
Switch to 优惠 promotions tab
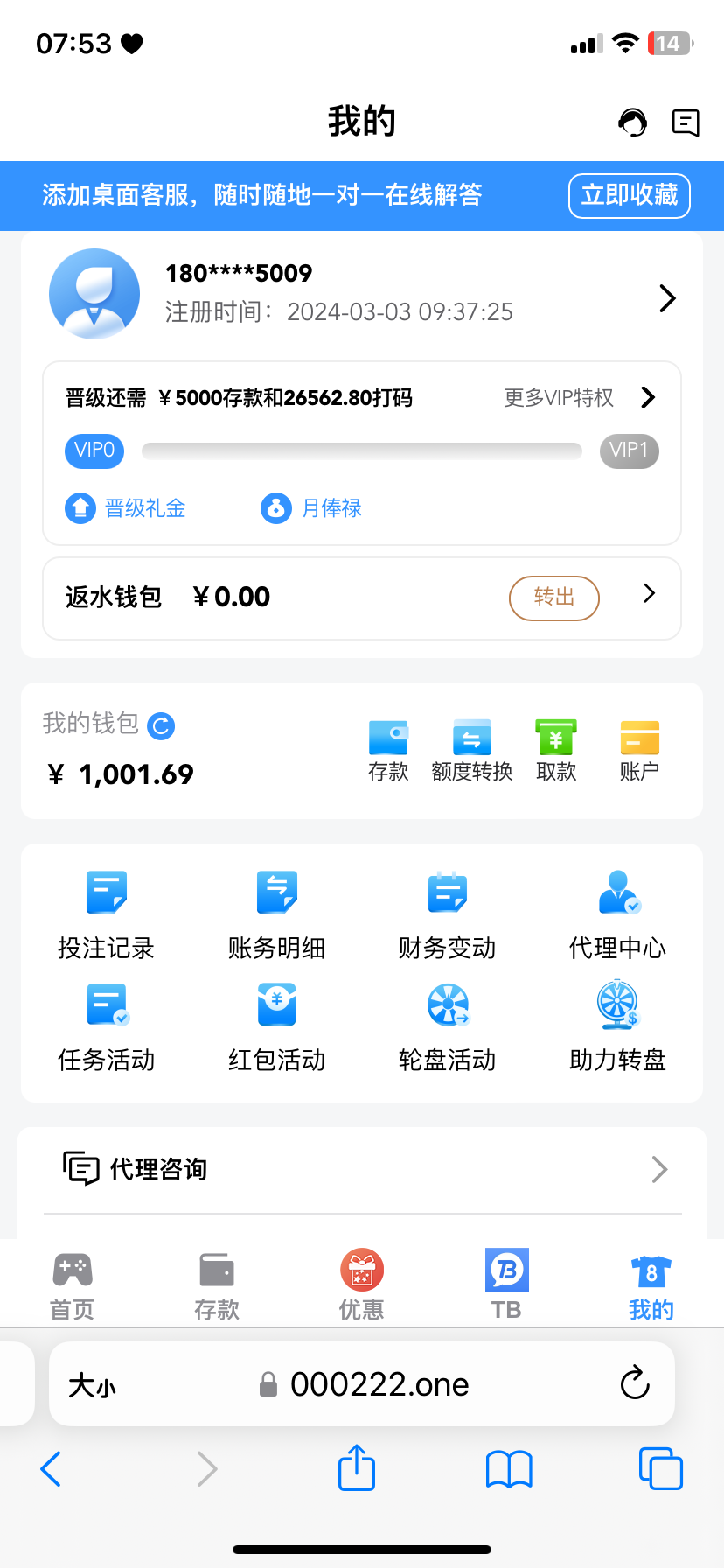point(362,1284)
